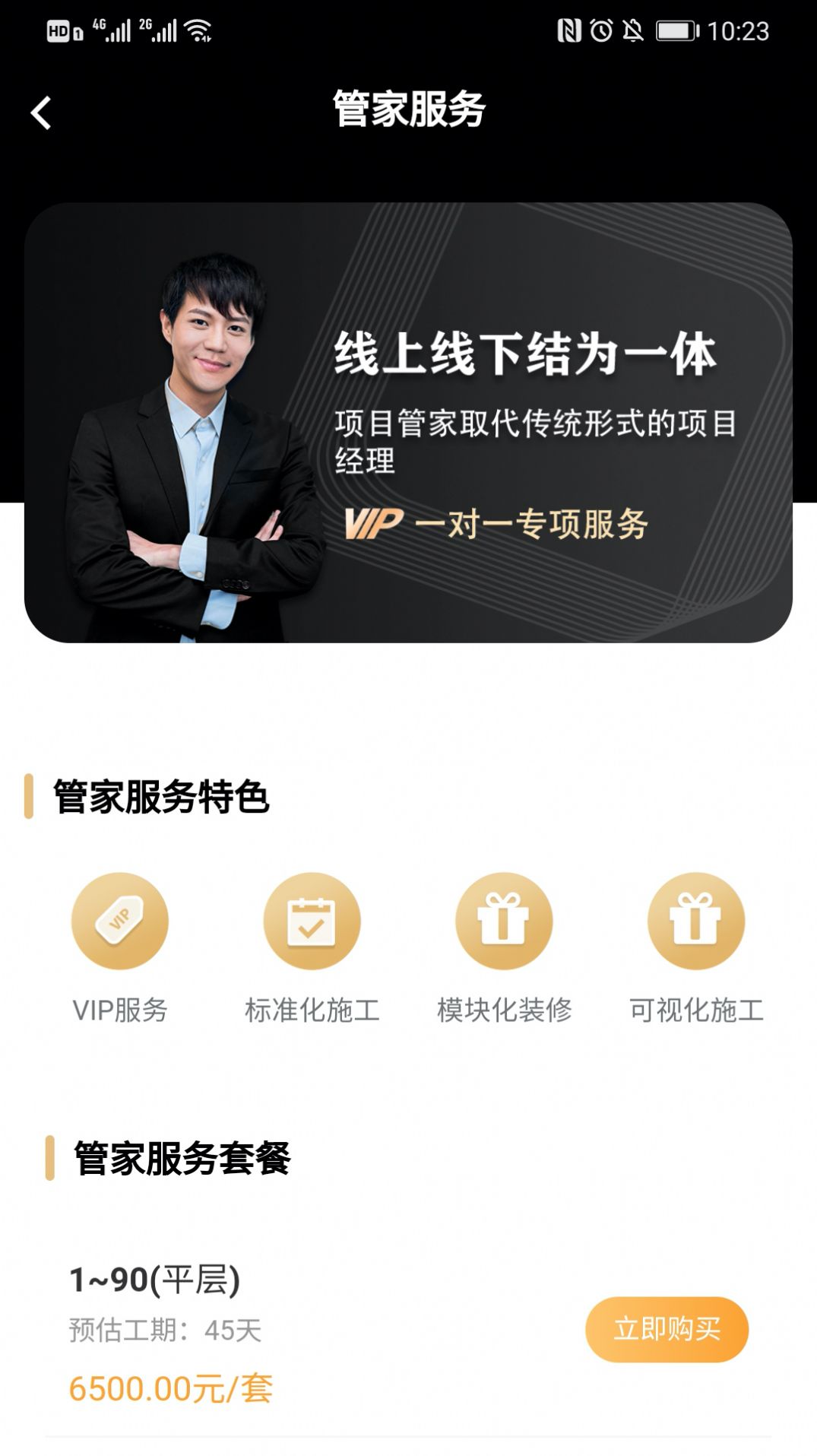This screenshot has width=817, height=1456.
Task: Tap the 模块化装修 gift icon
Action: [x=502, y=920]
